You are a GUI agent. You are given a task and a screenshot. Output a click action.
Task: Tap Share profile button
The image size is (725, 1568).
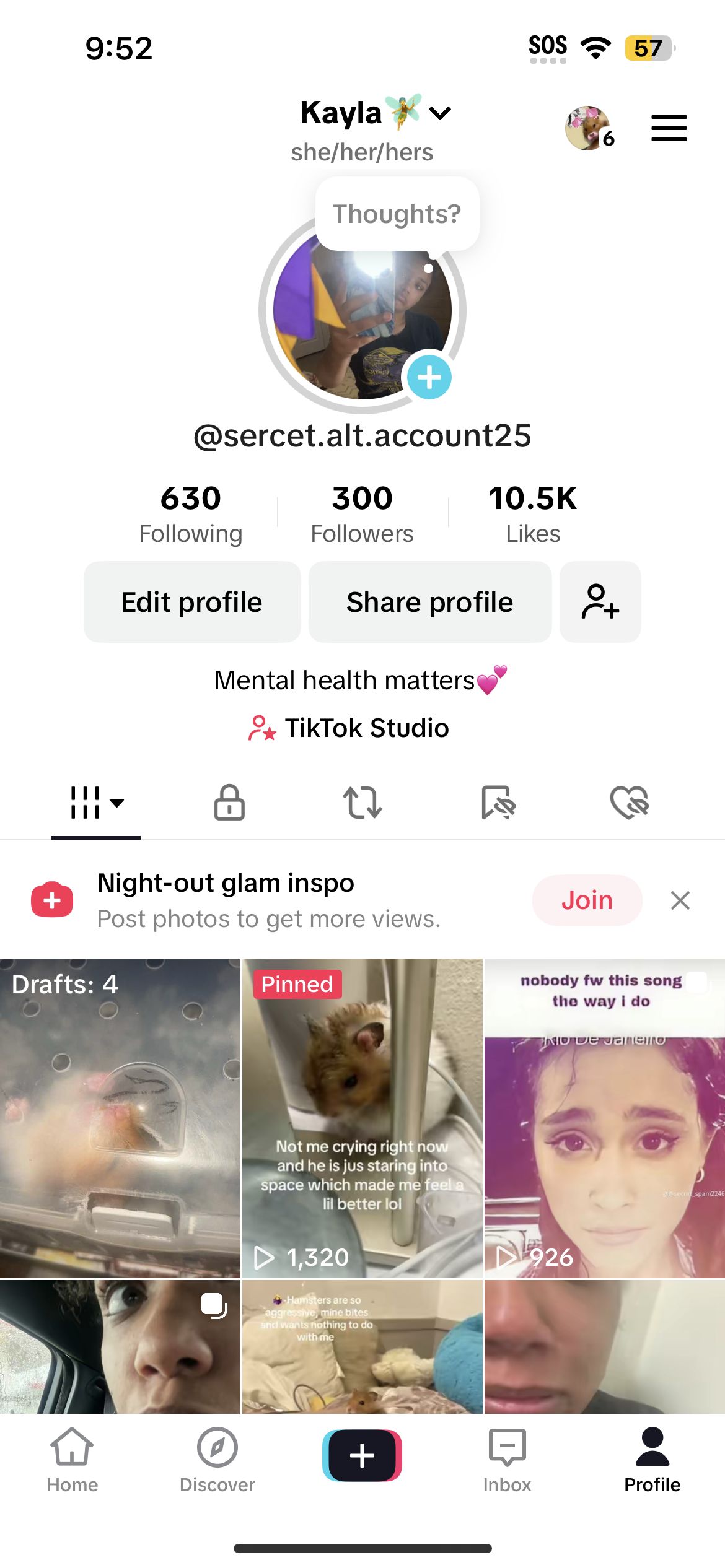(429, 602)
